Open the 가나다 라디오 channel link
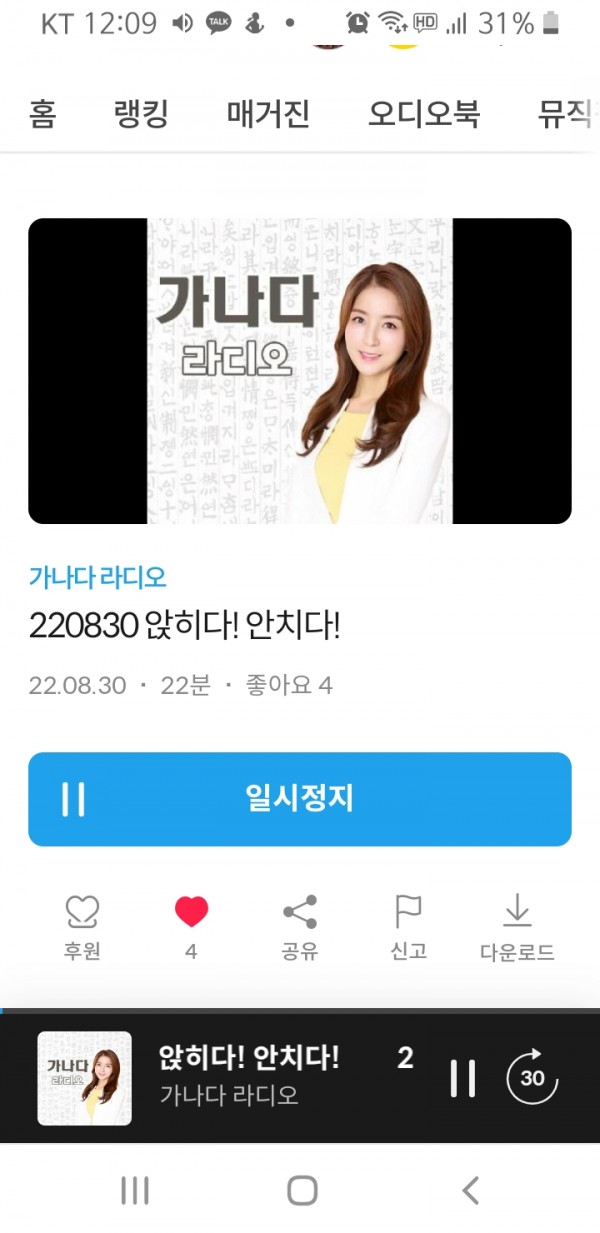Screen dimensions: 600x1233 pyautogui.click(x=97, y=577)
